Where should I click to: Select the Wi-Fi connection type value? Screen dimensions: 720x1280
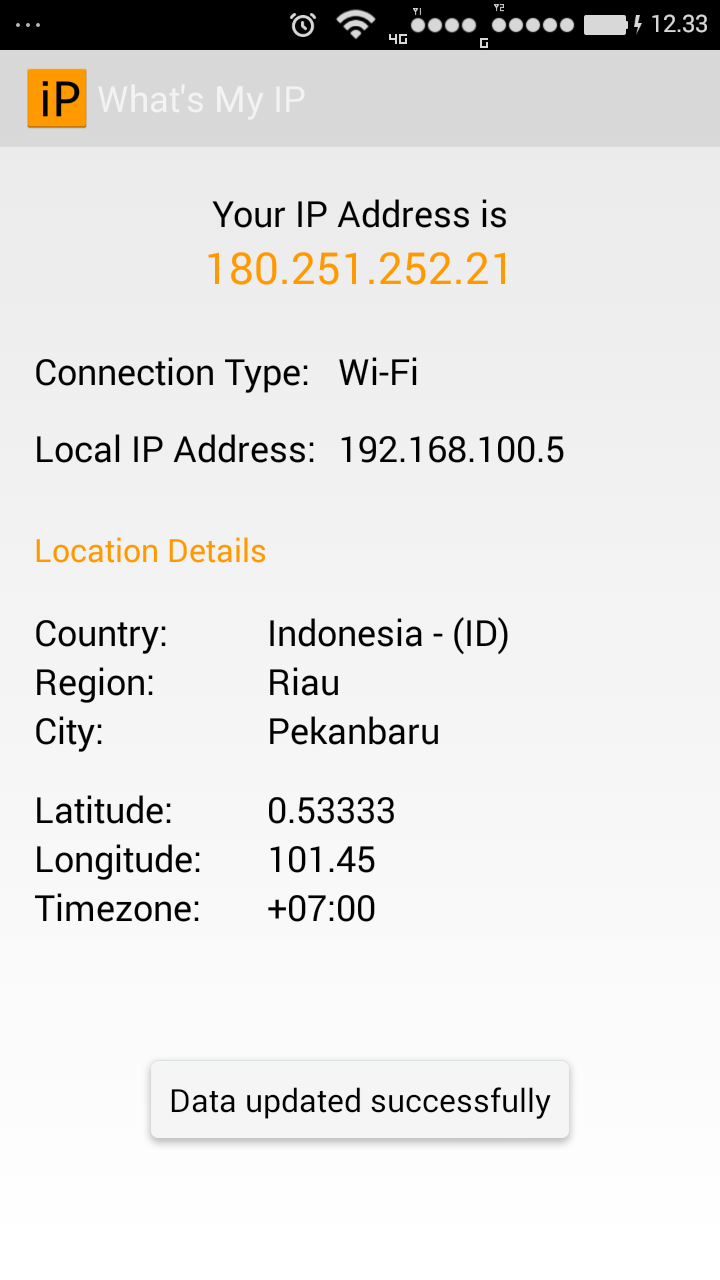point(378,372)
